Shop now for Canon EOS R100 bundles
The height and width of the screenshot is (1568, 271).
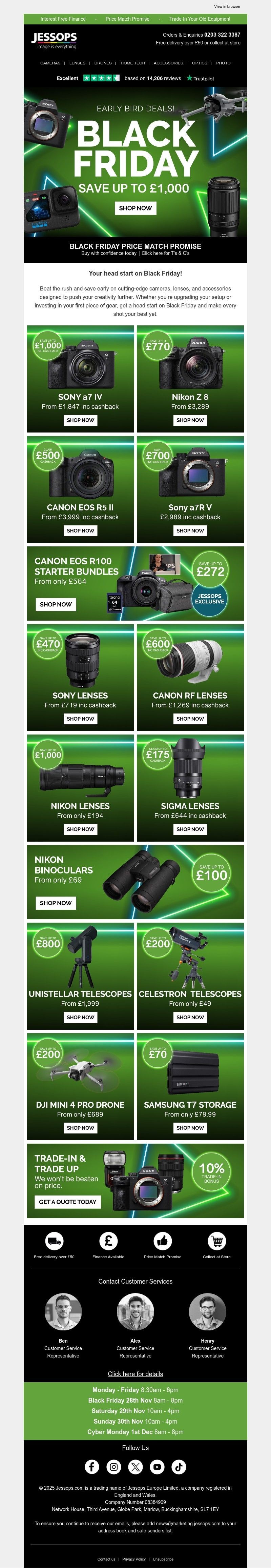(x=56, y=604)
